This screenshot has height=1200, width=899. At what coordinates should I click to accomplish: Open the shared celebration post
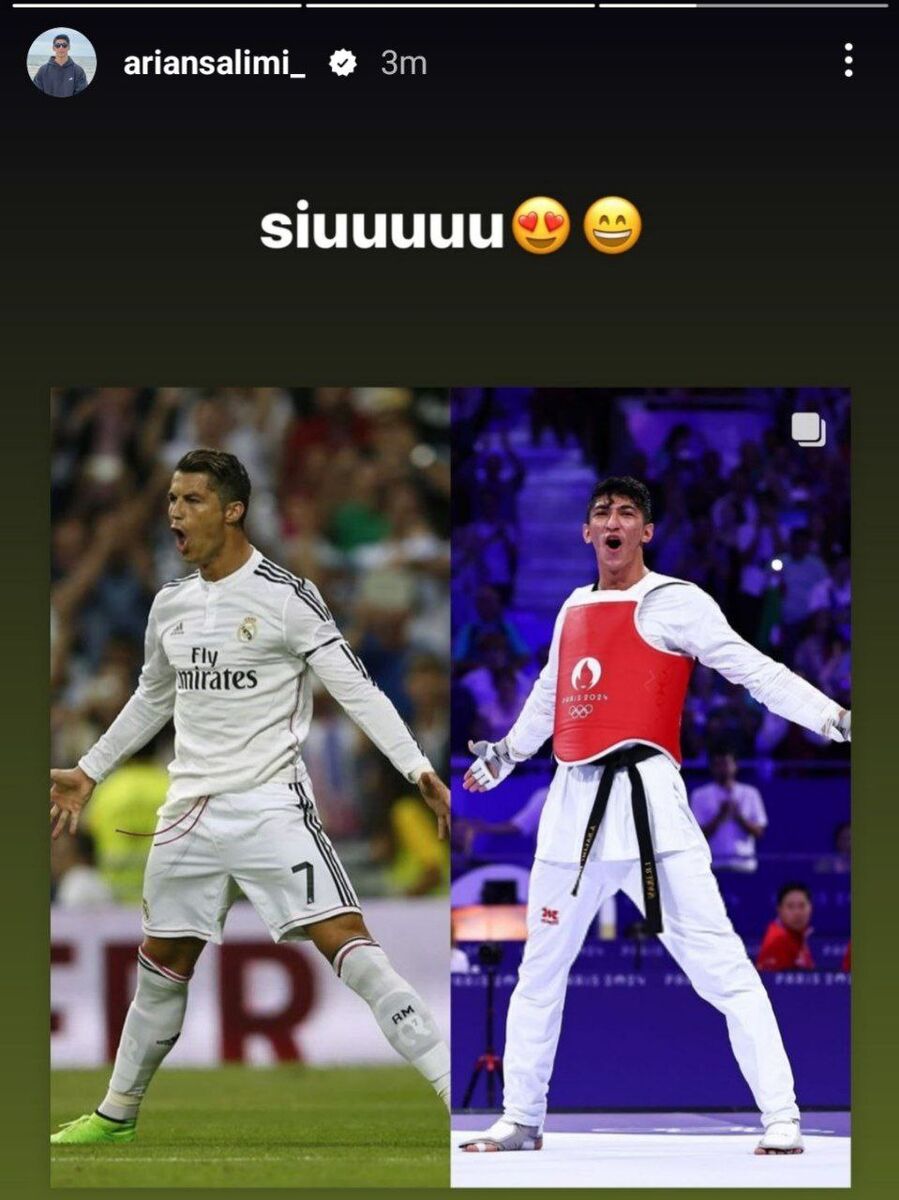click(x=450, y=786)
